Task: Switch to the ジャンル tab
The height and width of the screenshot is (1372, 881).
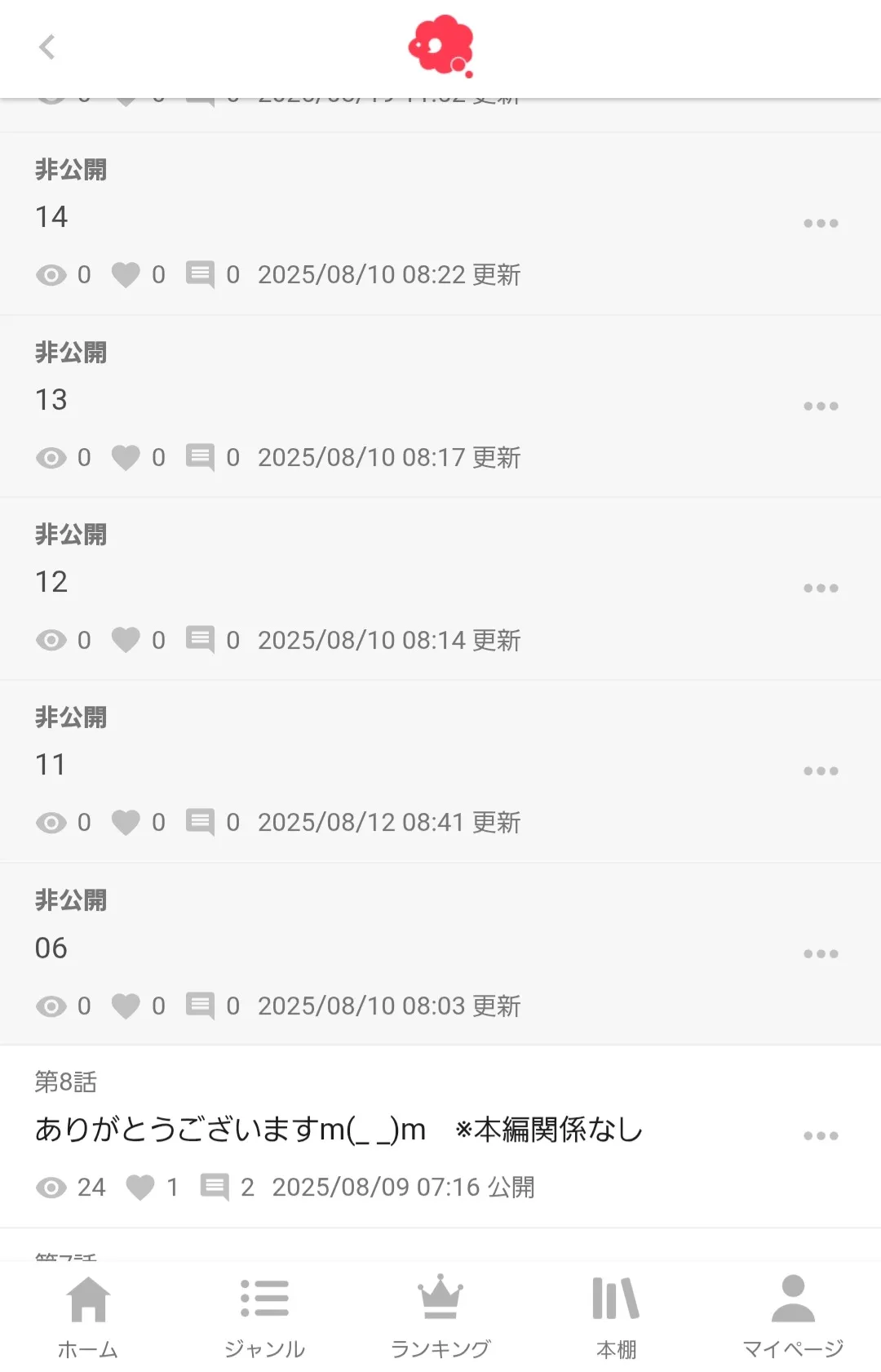Action: 264,1316
